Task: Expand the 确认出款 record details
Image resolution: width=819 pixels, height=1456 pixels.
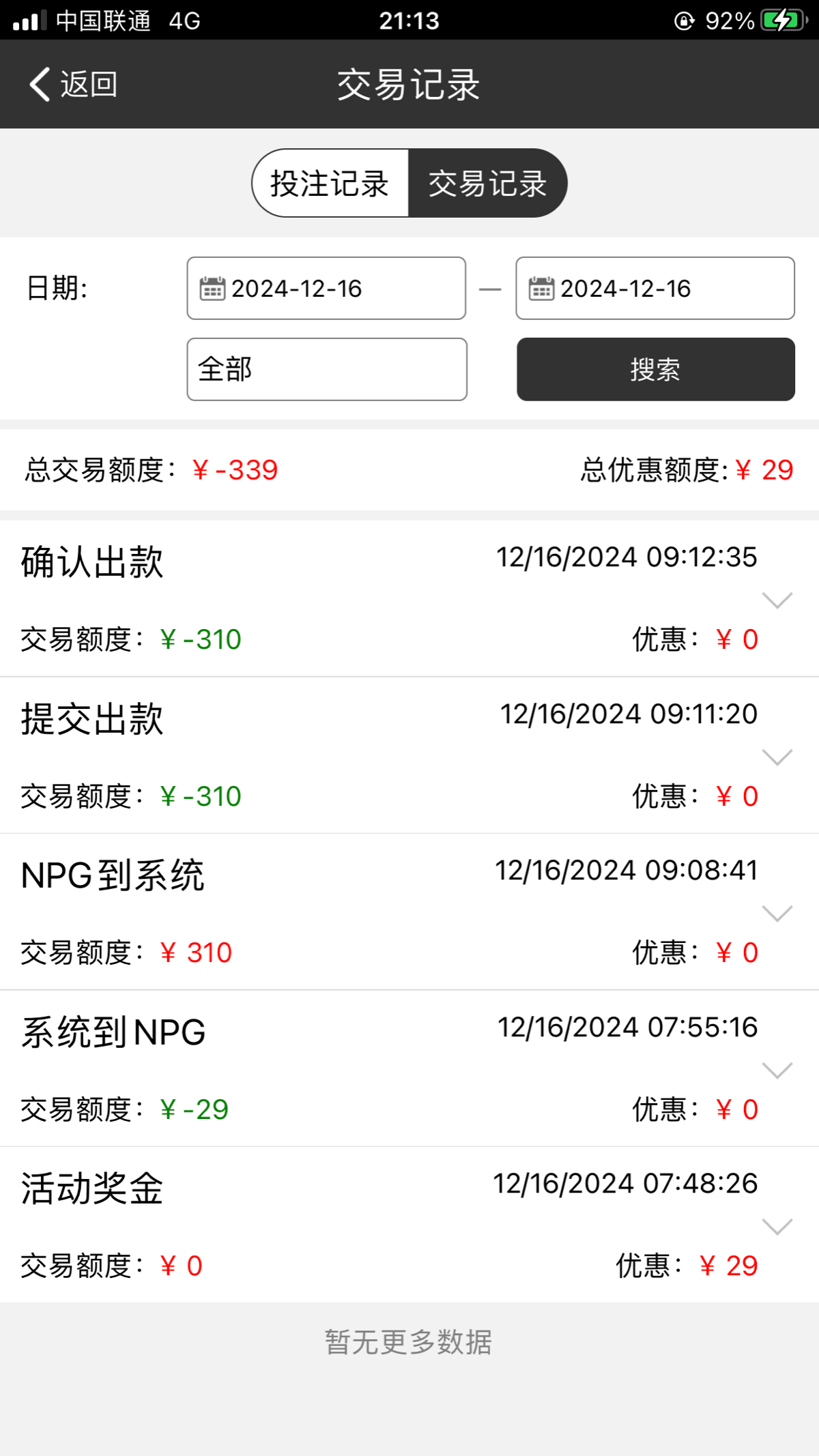Action: click(x=777, y=600)
